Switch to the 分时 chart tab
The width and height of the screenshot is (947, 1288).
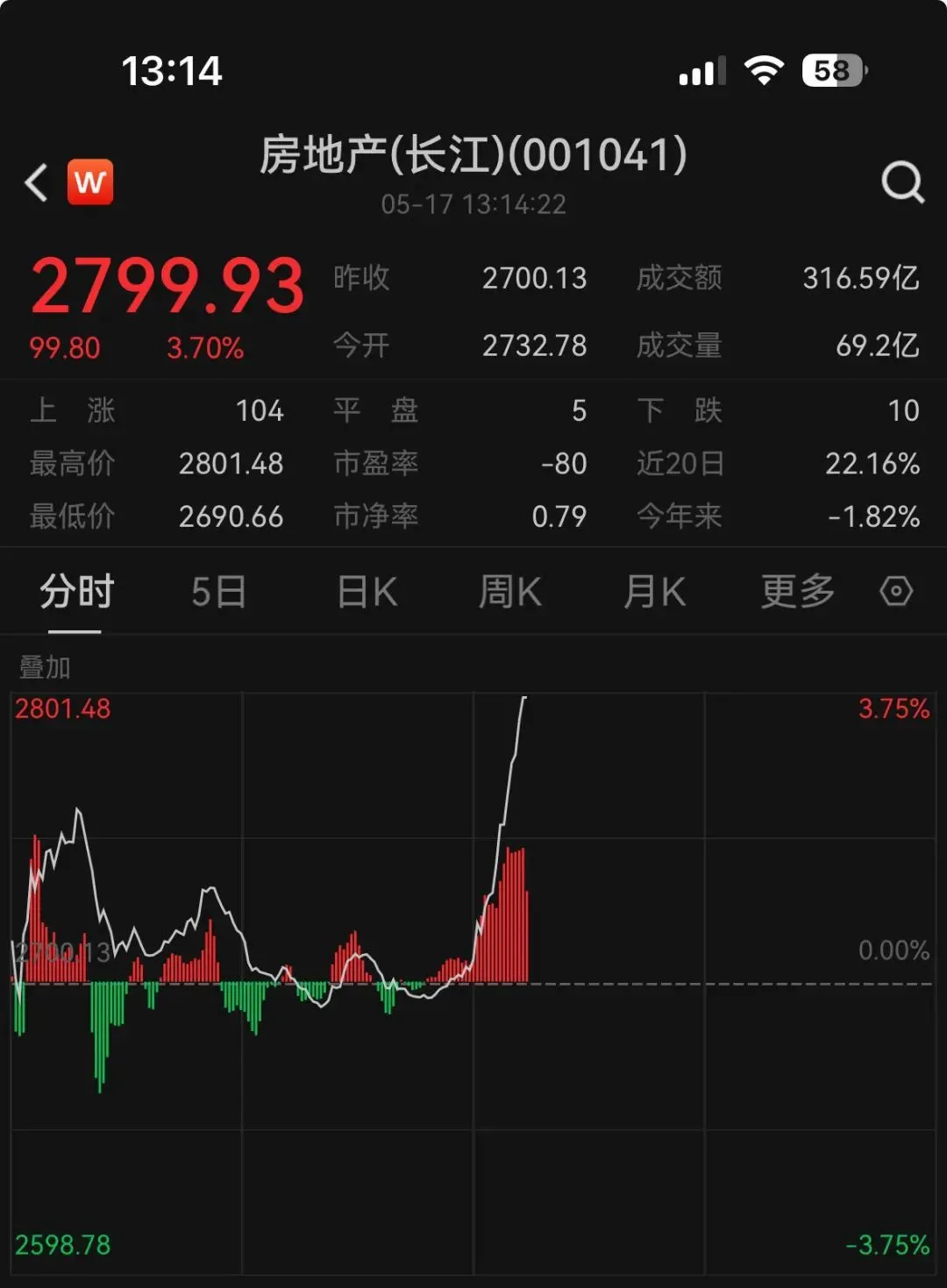pos(76,592)
